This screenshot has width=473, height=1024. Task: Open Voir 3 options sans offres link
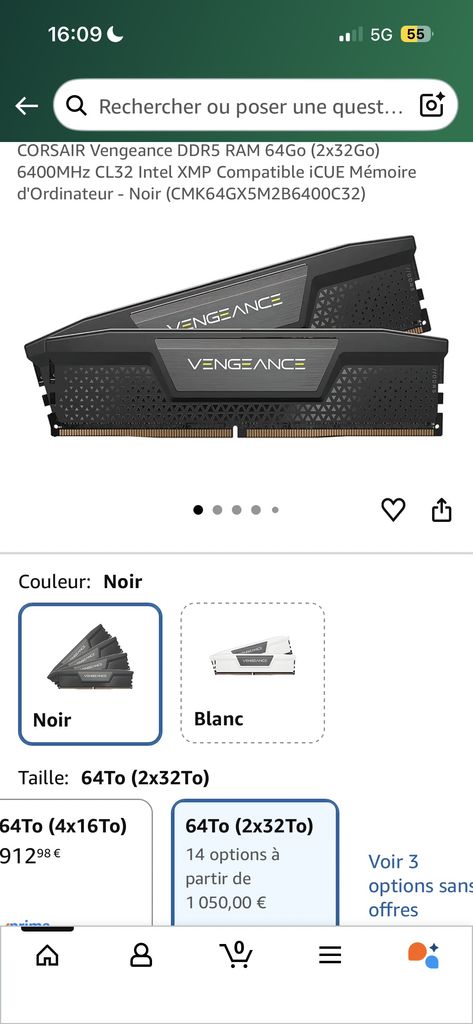coord(420,886)
